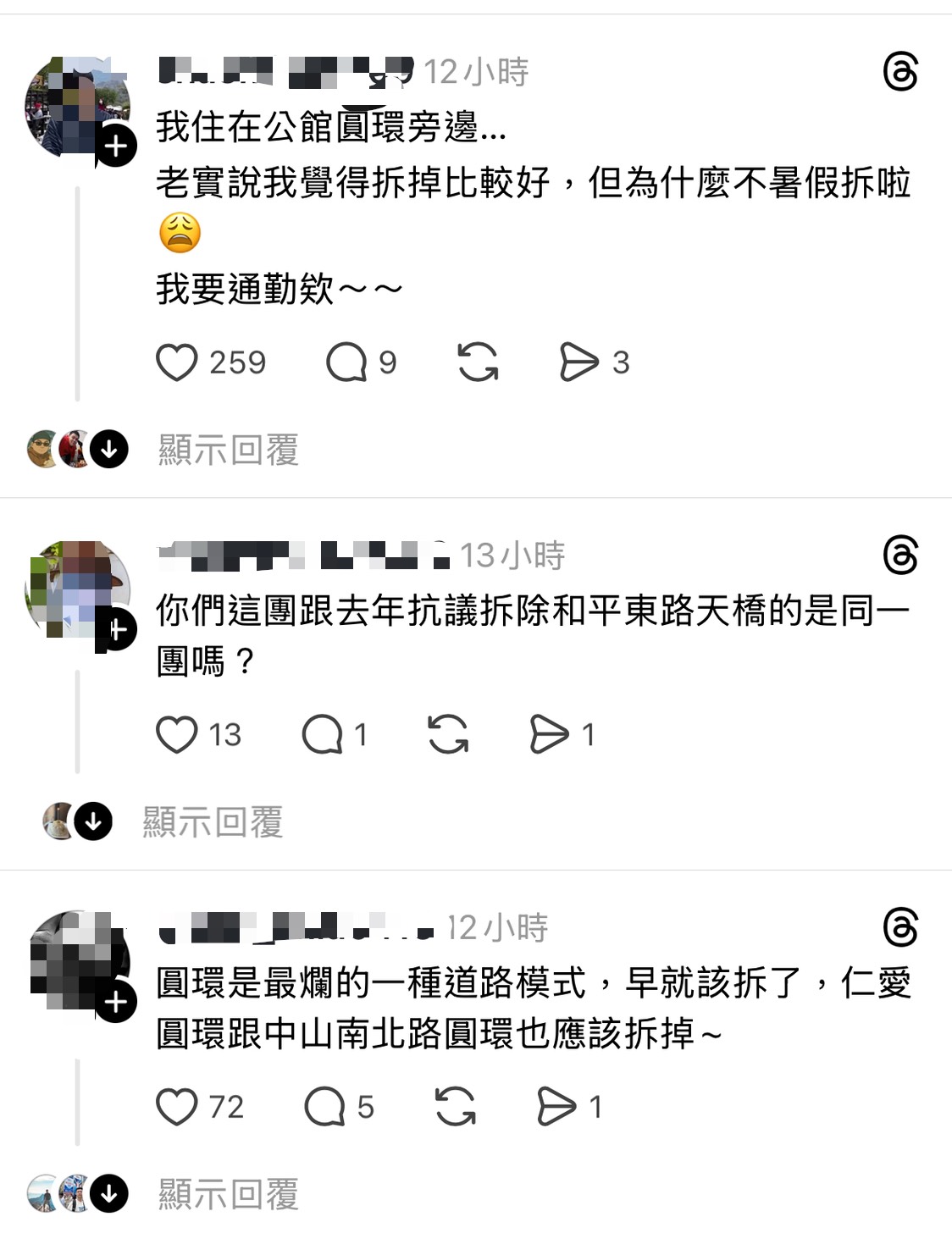Expand replies under the 和平東路天橋 comment
Viewport: 952px width, 1233px height.
click(212, 822)
